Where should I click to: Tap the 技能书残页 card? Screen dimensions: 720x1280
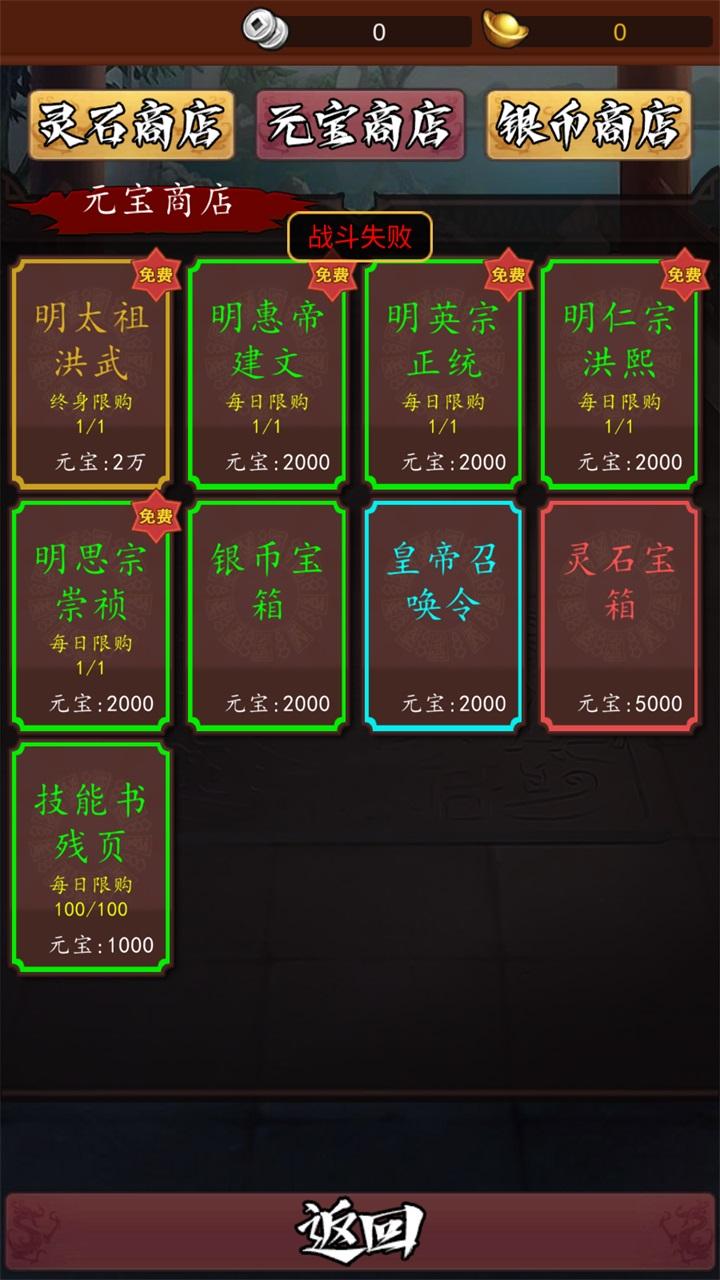click(x=91, y=857)
